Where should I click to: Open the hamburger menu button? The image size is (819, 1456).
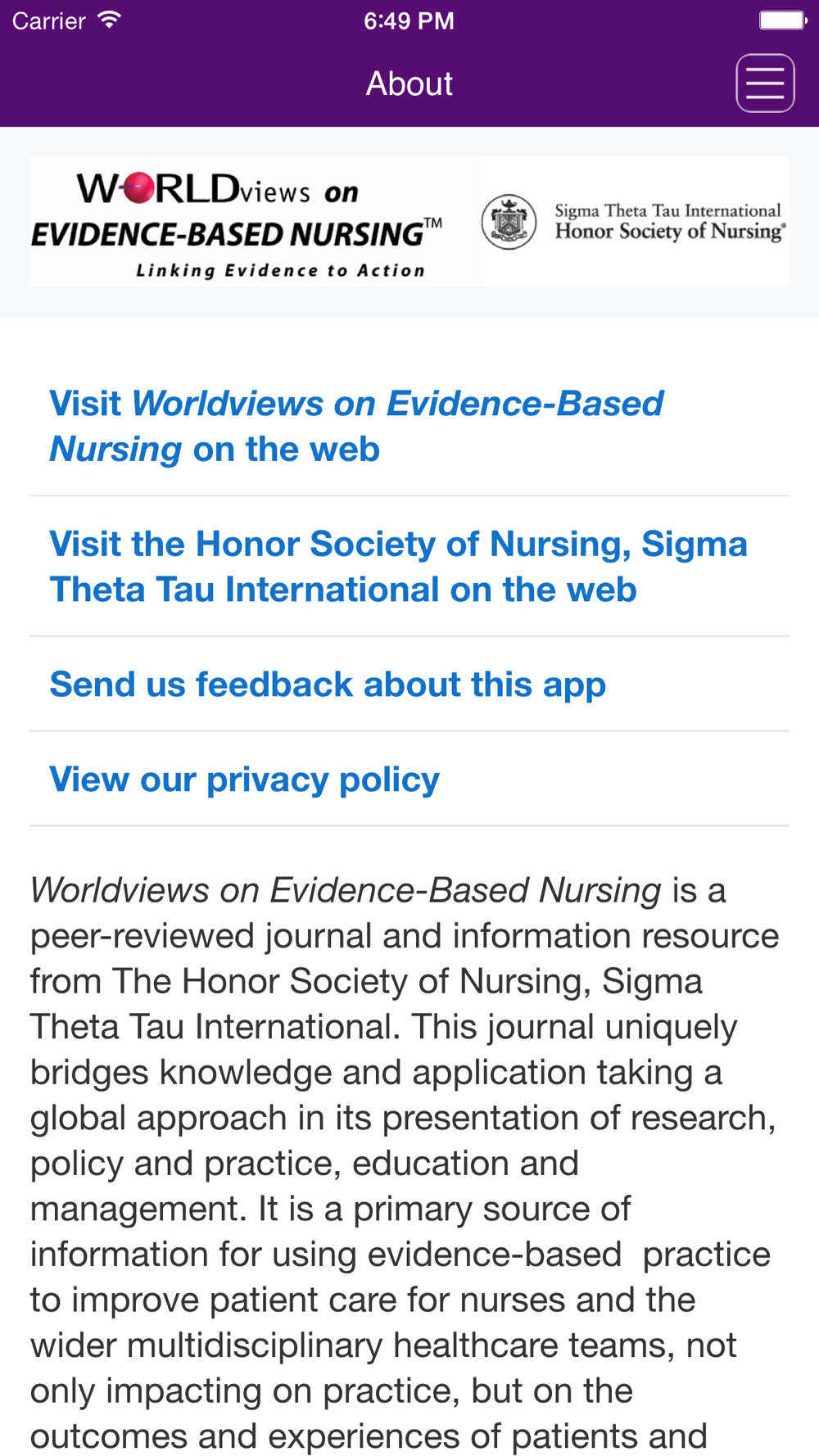[x=765, y=84]
